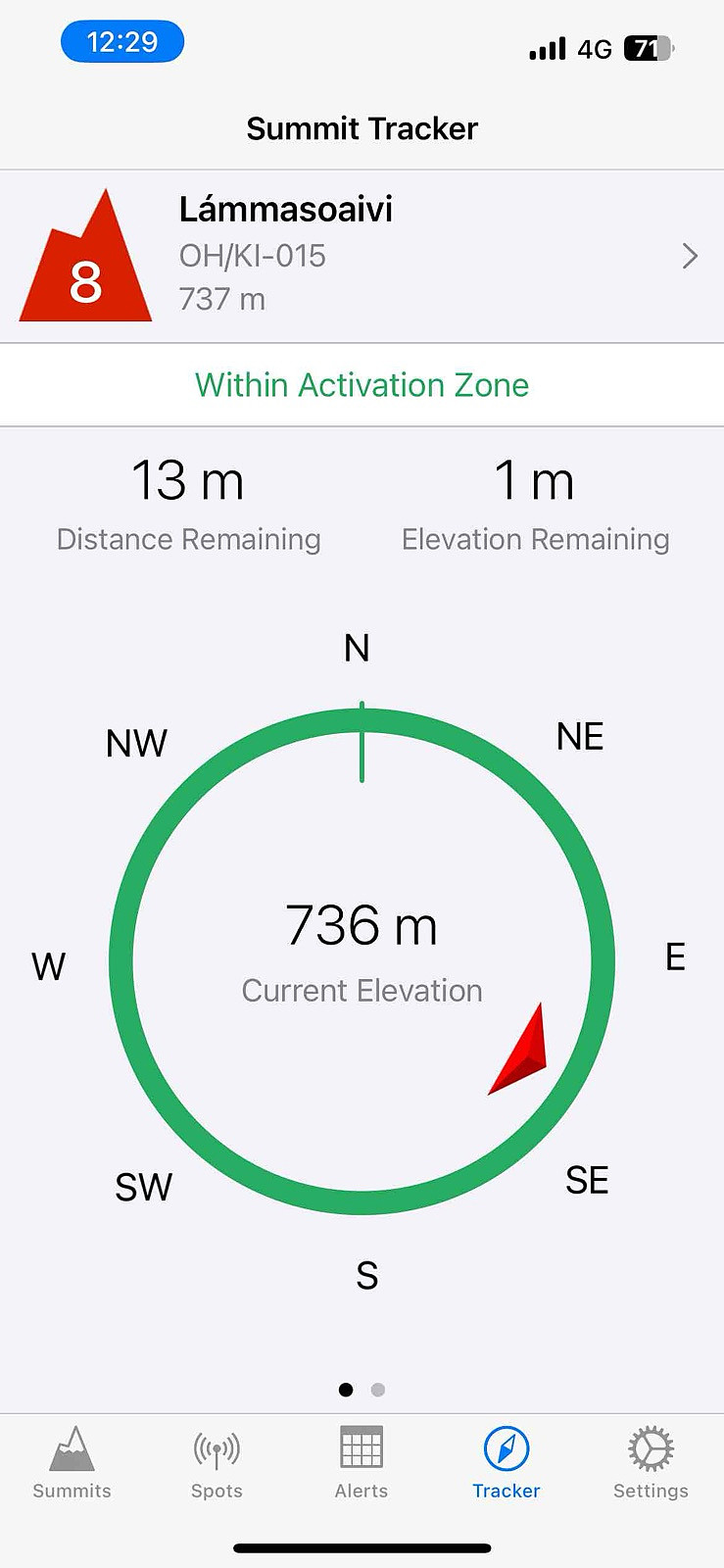Open the Alerts tab
724x1568 pixels.
[x=362, y=1463]
